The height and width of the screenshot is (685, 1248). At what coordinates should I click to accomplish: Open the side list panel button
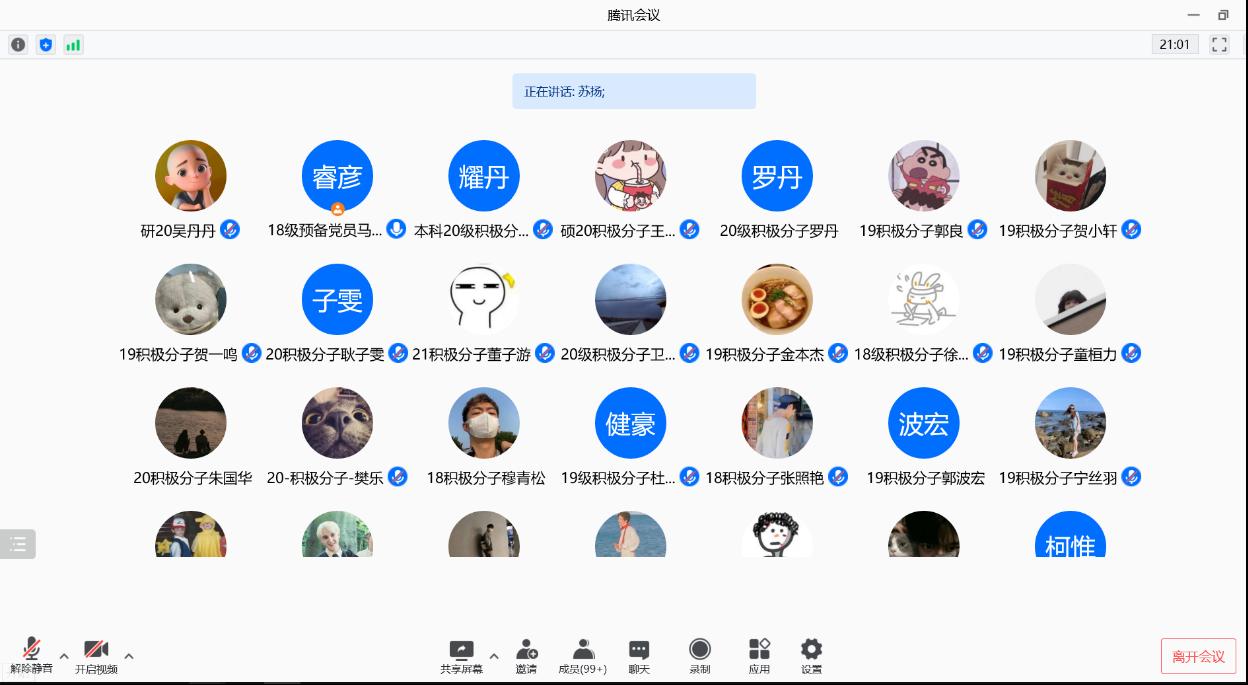click(18, 544)
